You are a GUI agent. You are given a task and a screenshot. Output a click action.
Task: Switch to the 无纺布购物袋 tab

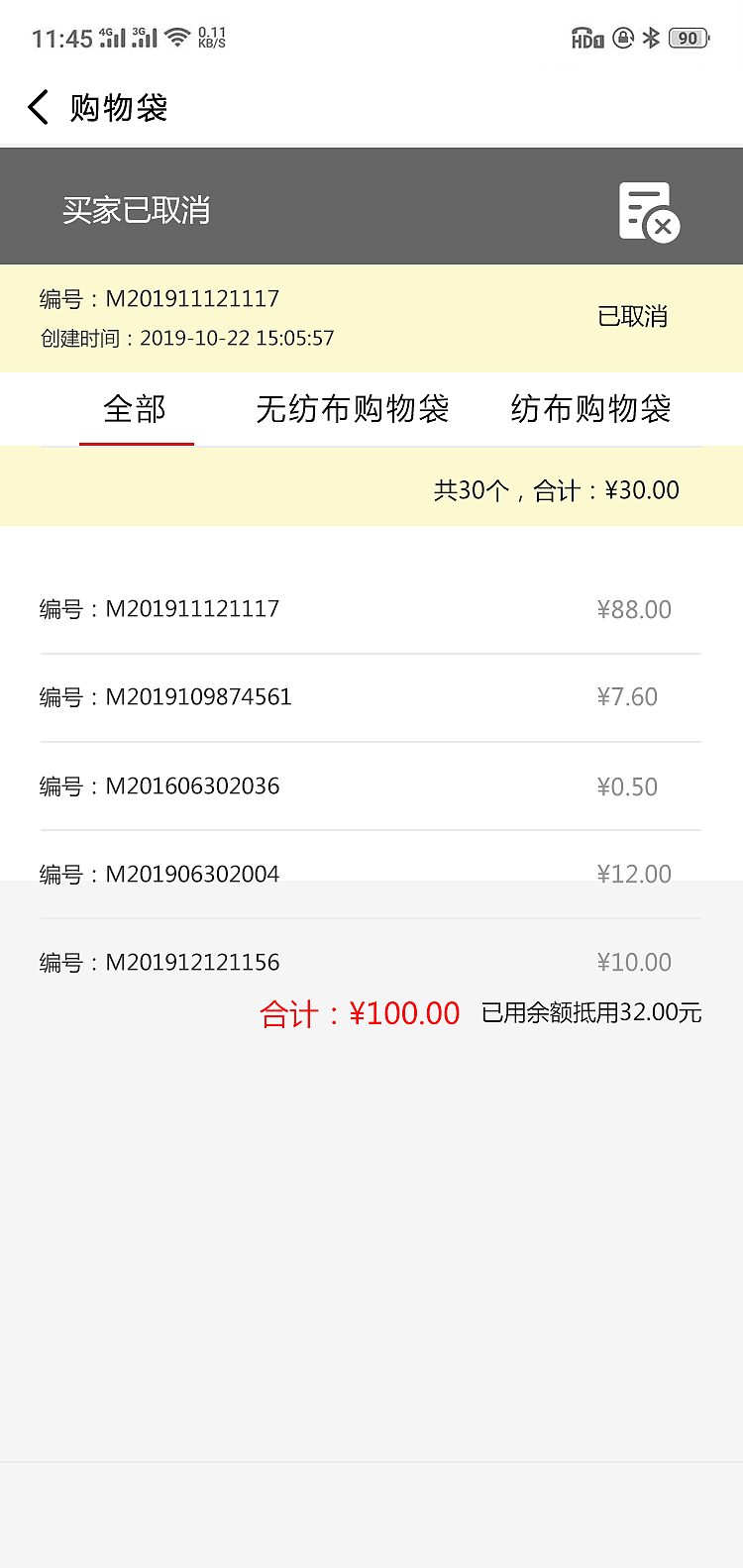(x=353, y=409)
